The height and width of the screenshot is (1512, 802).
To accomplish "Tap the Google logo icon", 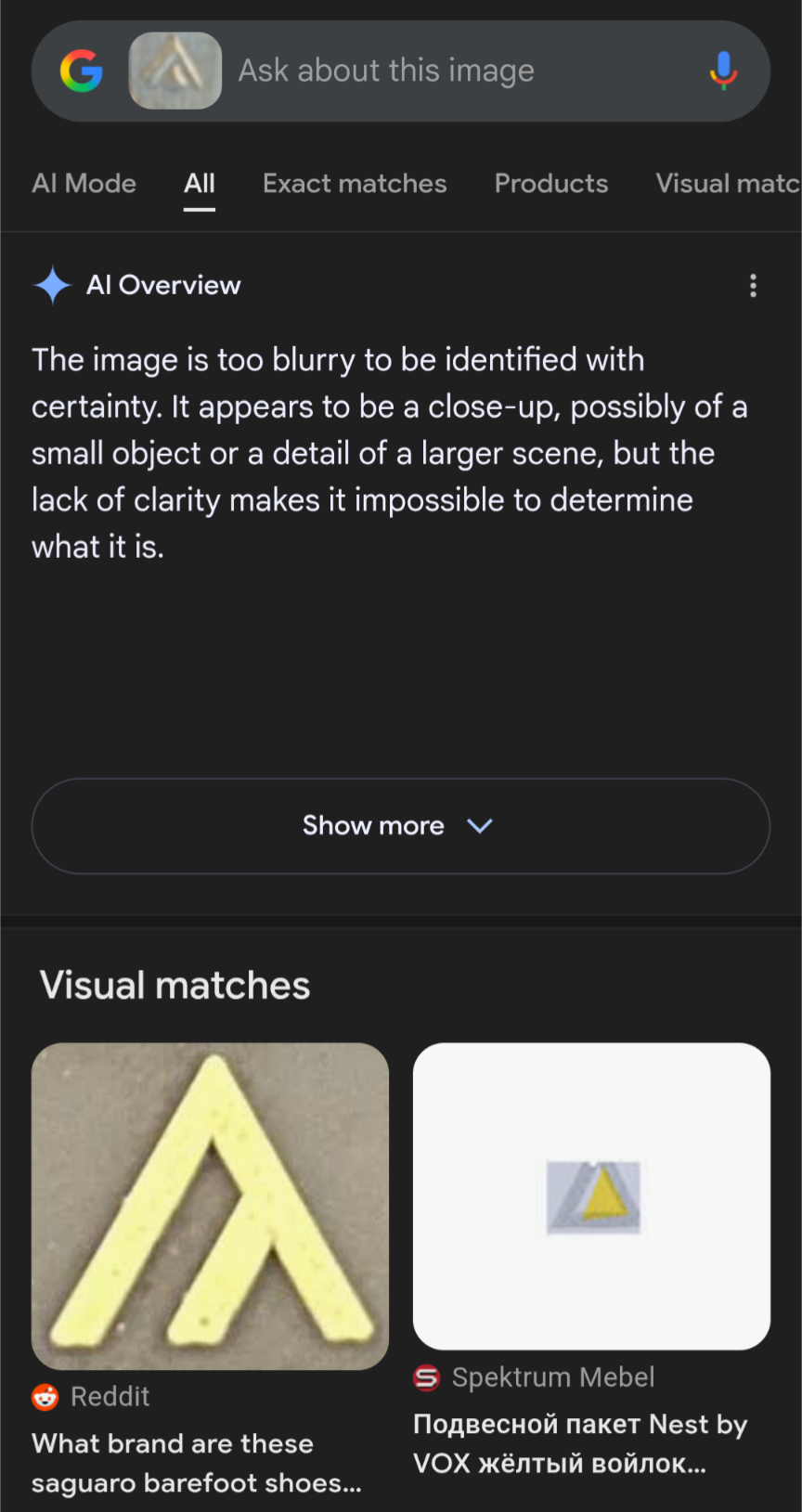I will (82, 71).
